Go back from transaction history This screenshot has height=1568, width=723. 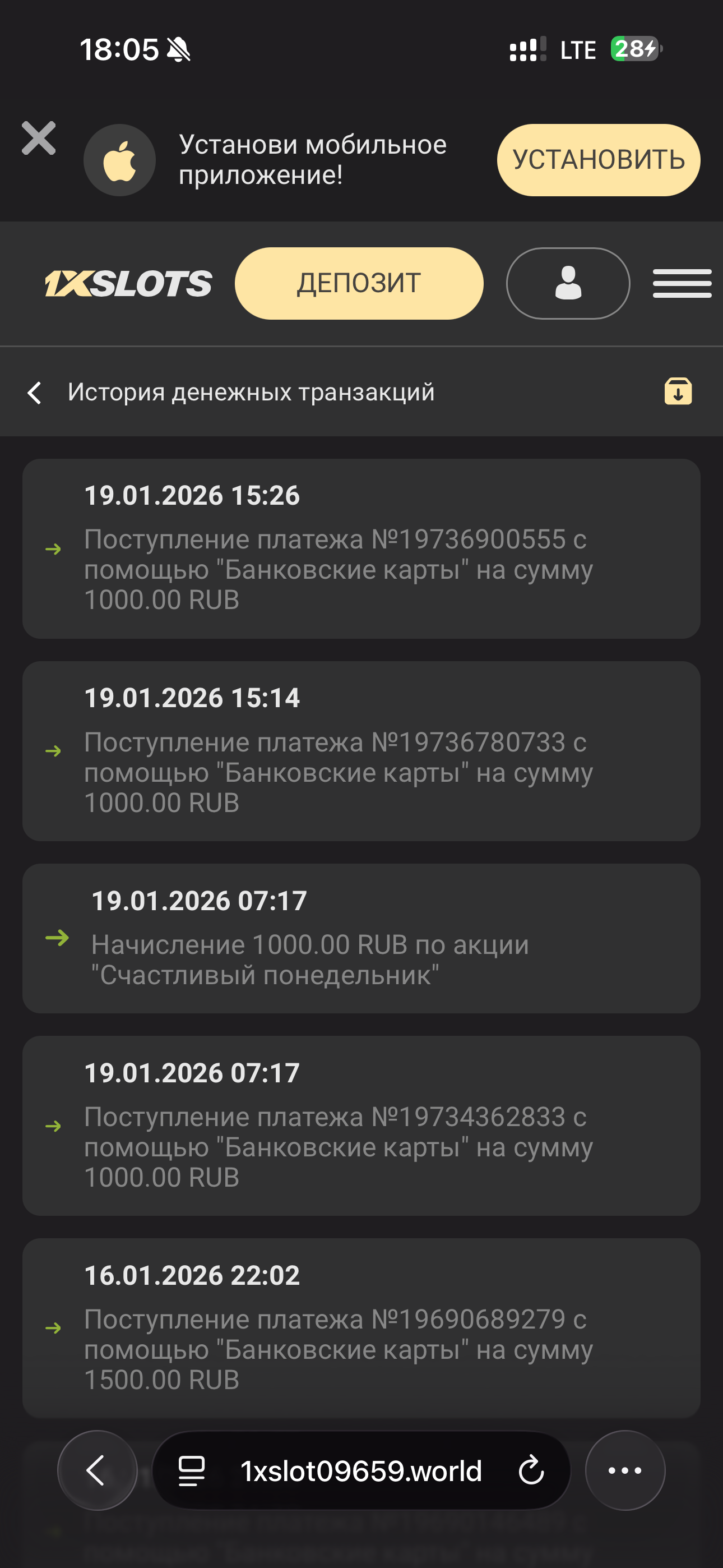(x=35, y=393)
